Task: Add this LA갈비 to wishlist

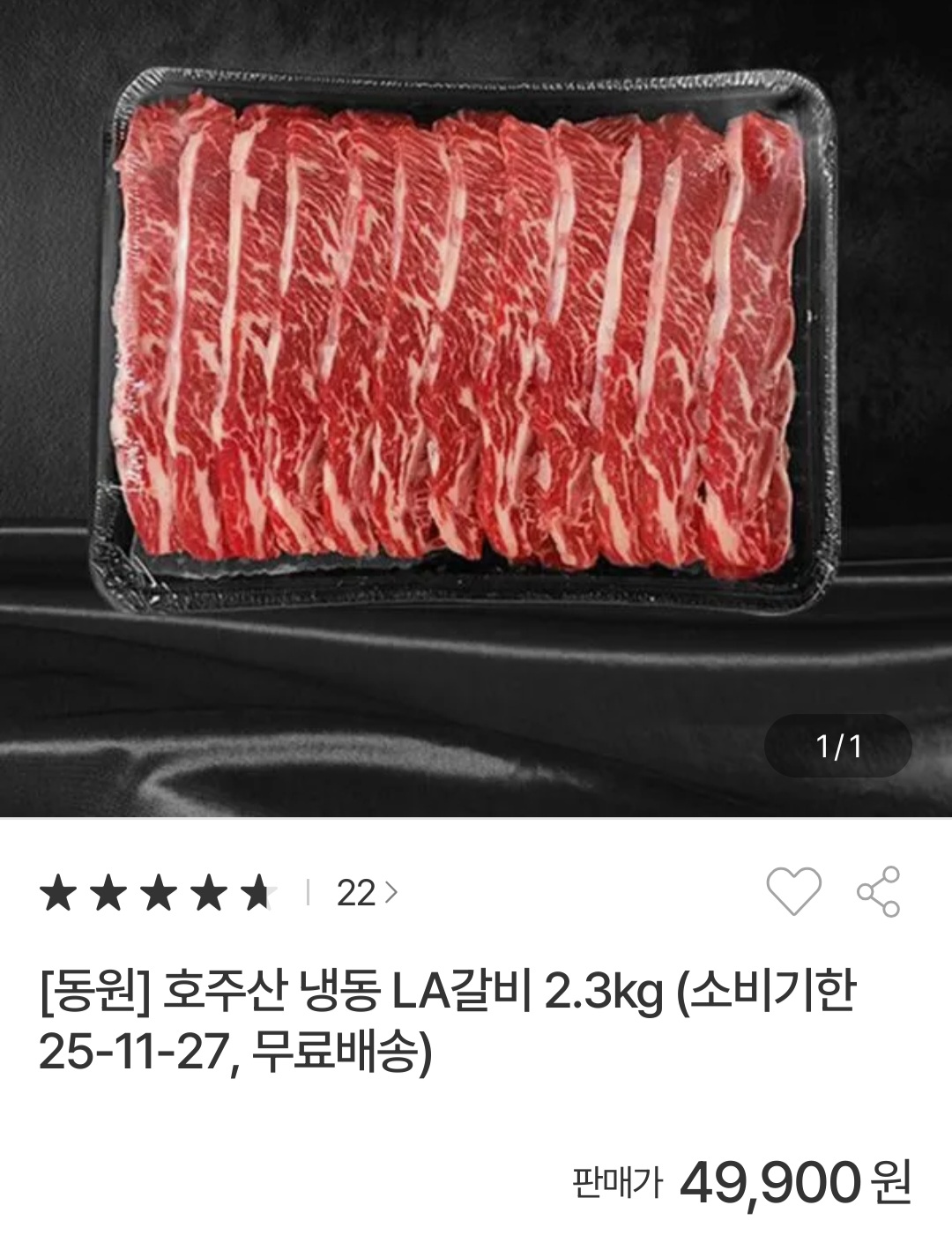Action: 793,891
